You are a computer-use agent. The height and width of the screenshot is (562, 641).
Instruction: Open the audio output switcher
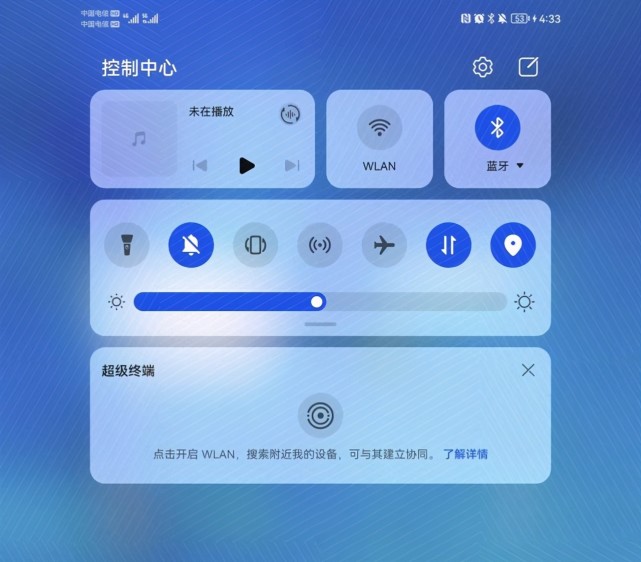pyautogui.click(x=290, y=114)
